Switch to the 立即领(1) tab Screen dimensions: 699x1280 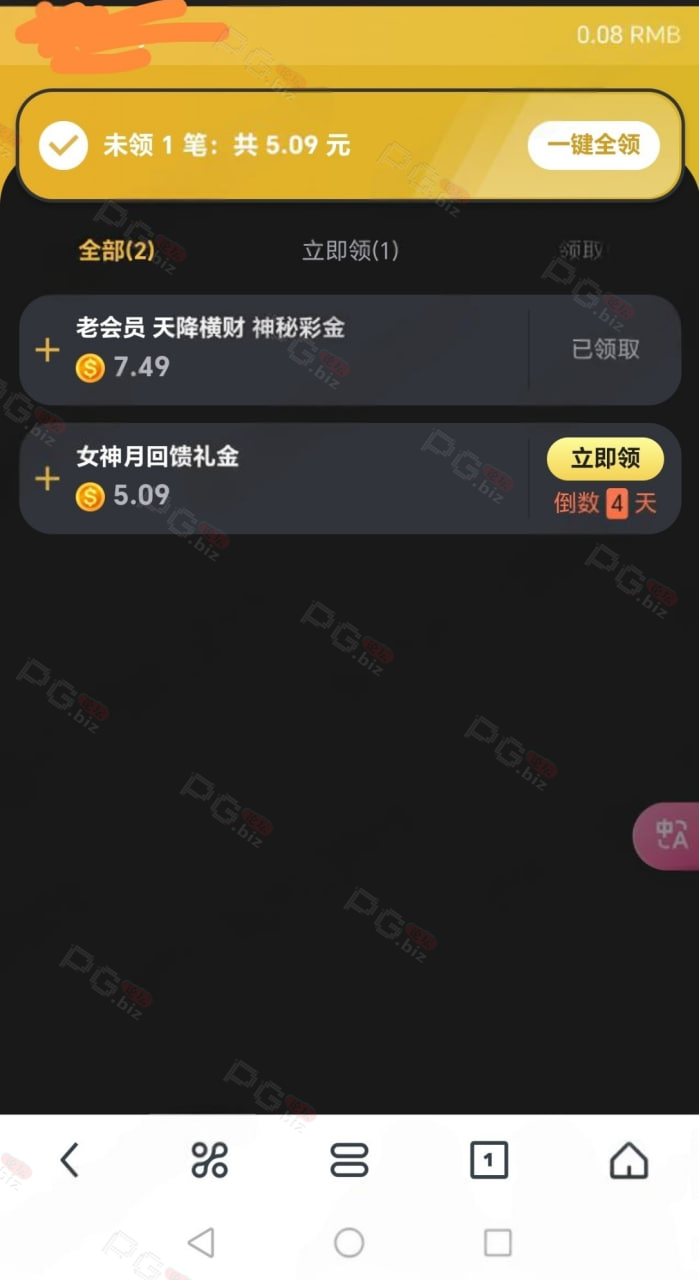[350, 250]
